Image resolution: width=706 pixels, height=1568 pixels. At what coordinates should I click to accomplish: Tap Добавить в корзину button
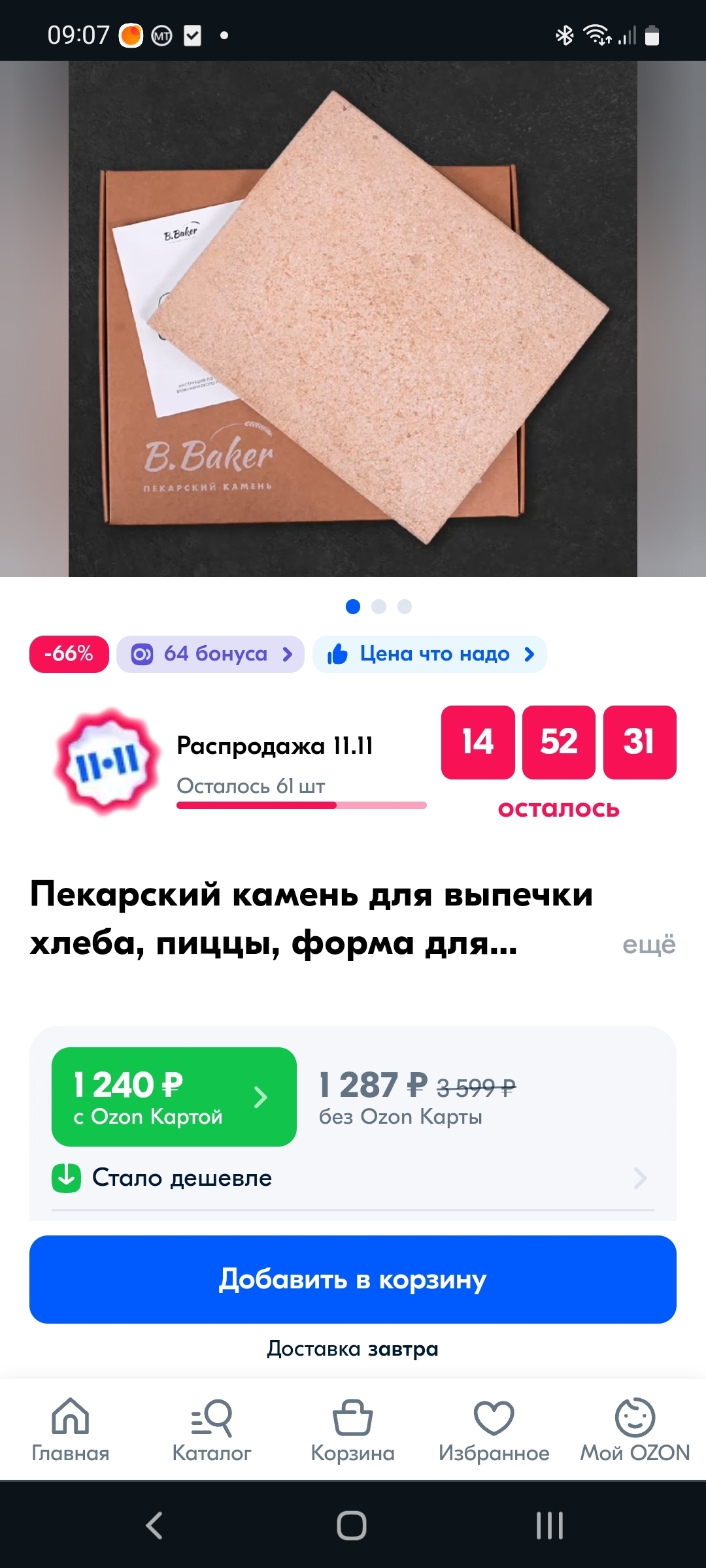[353, 1279]
